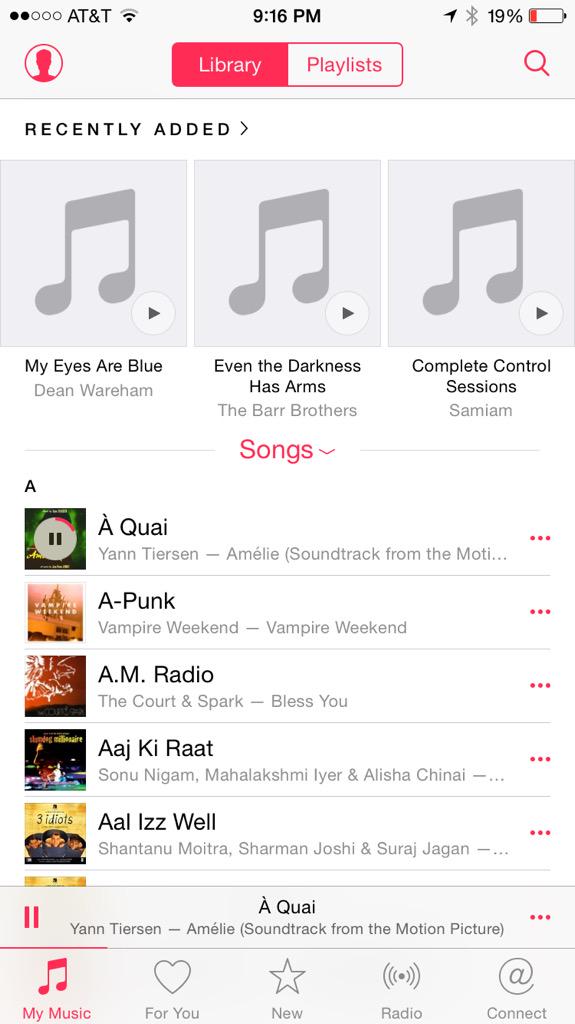Open the Songs sort dropdown
This screenshot has height=1024, width=575.
(288, 450)
